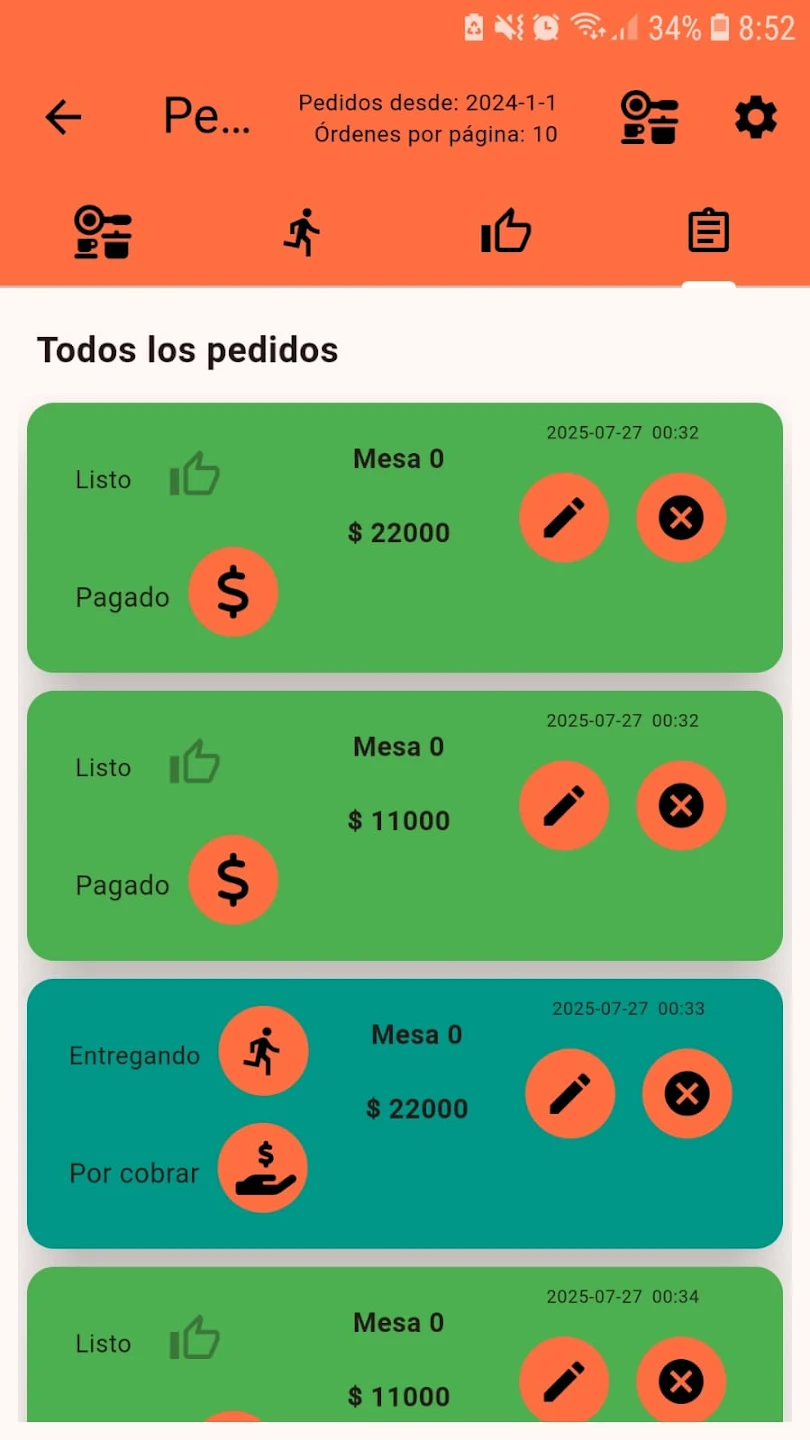
Task: Go back using the arrow icon
Action: 63,117
